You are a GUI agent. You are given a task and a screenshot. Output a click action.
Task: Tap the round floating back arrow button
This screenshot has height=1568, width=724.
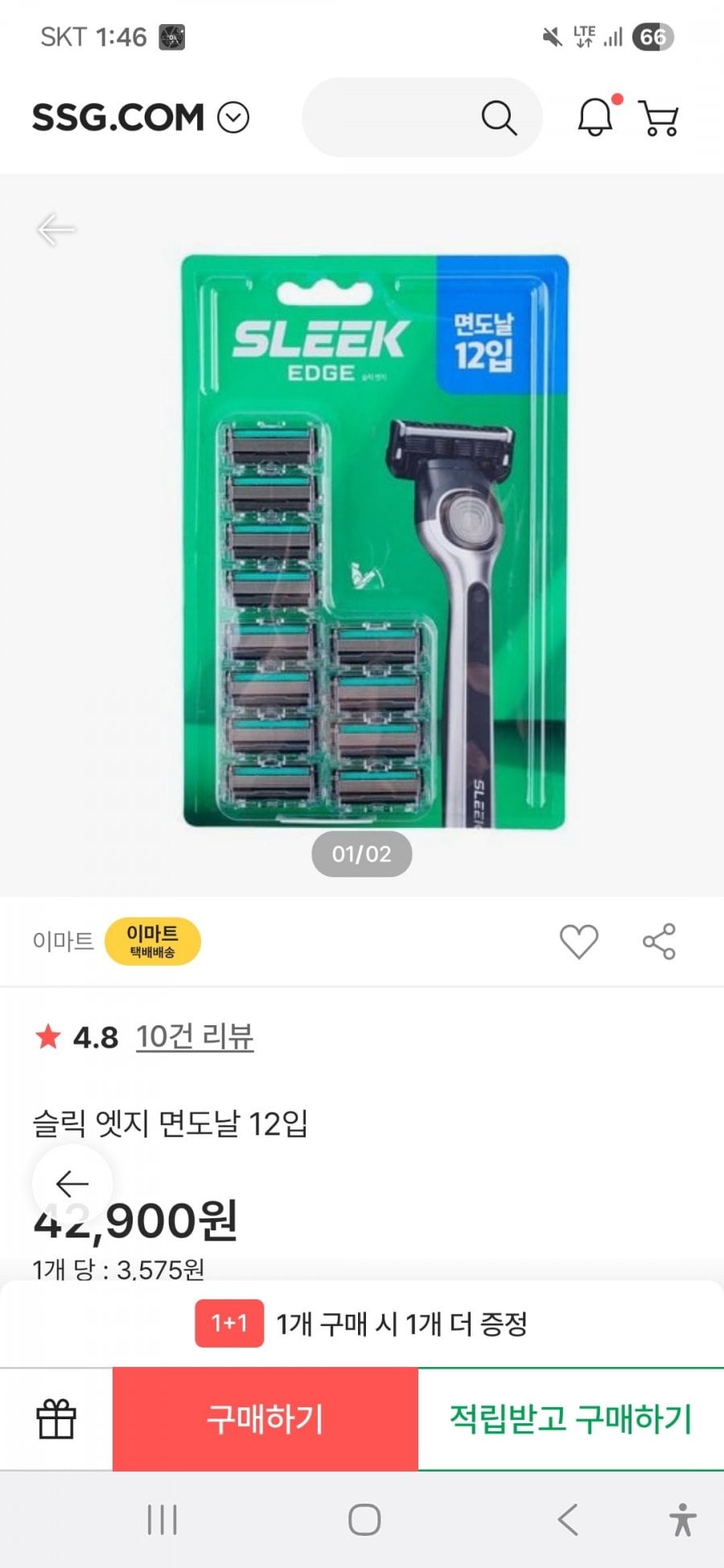[x=72, y=1184]
